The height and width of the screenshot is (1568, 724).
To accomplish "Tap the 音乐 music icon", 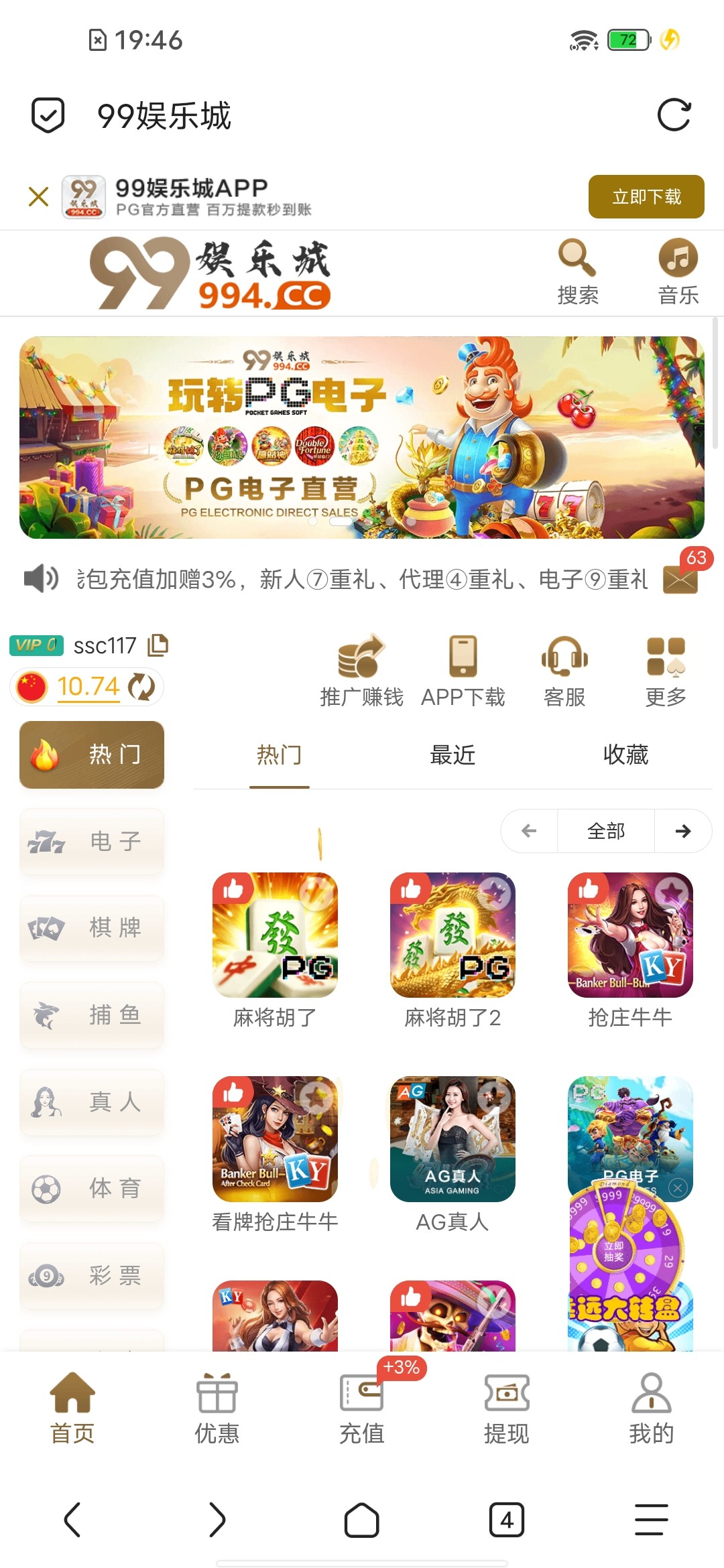I will 678,272.
